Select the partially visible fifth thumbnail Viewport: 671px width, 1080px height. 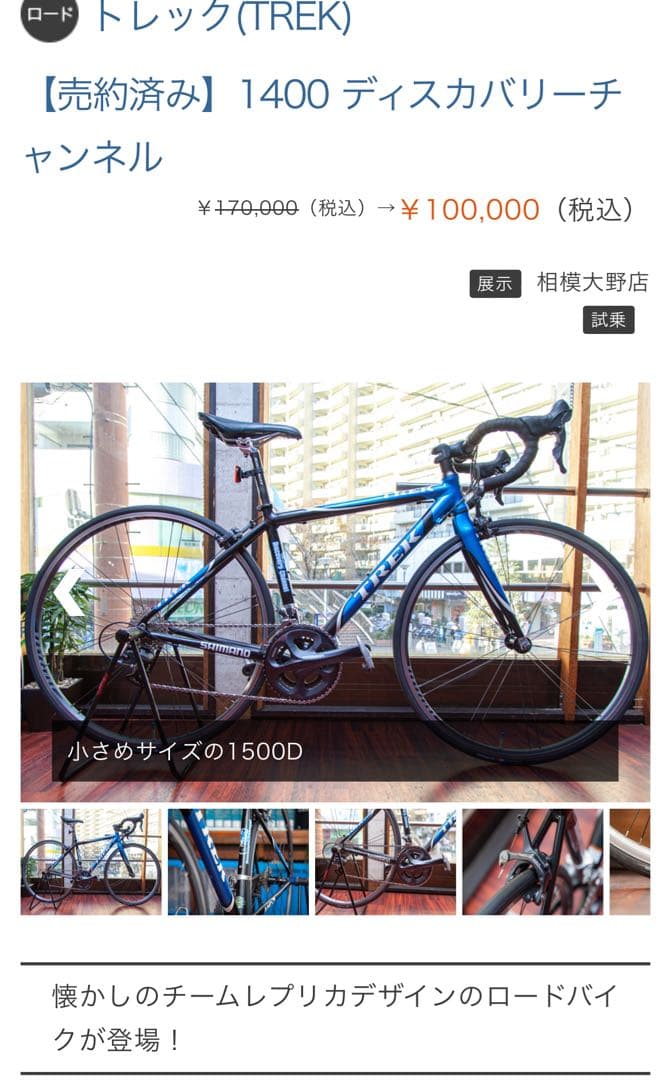tap(630, 862)
